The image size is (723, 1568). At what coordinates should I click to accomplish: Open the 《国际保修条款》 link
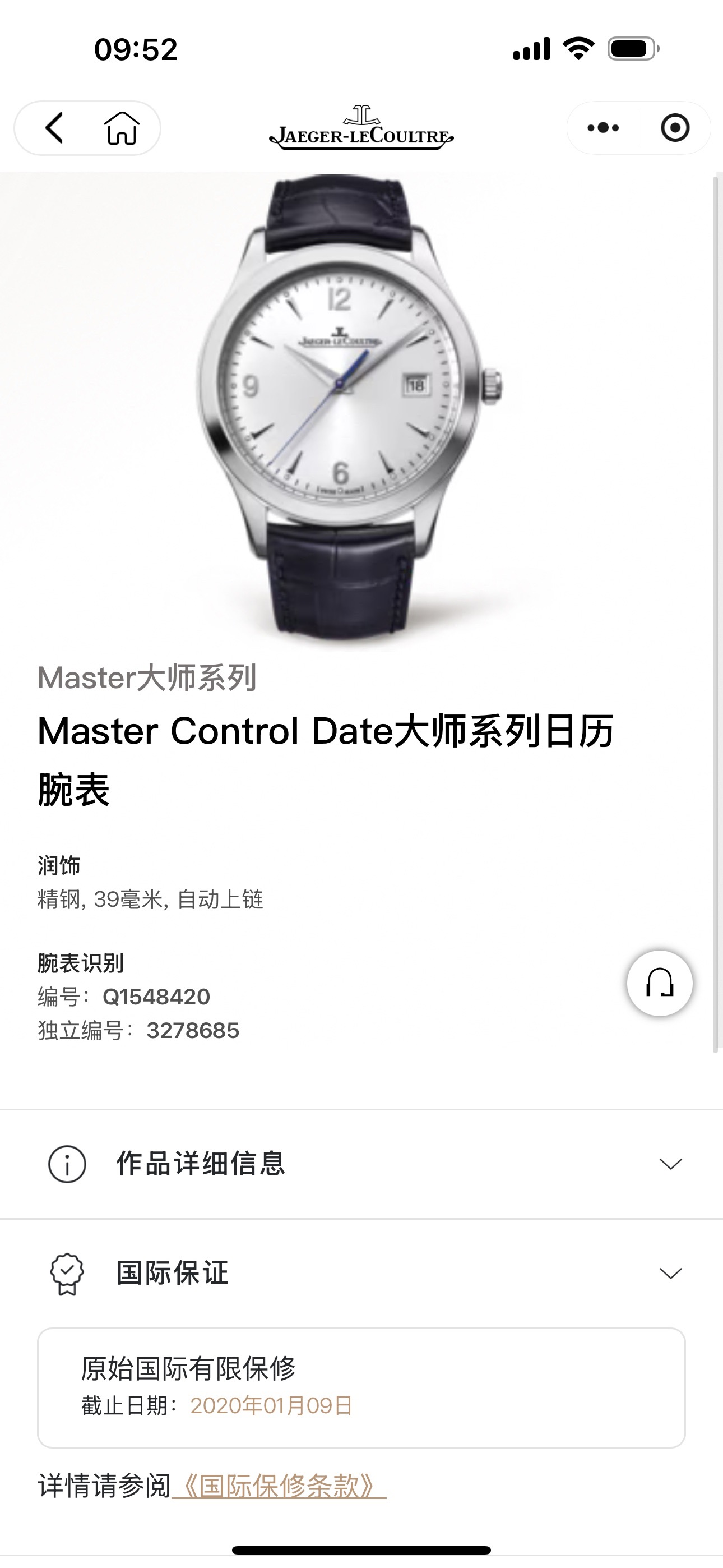pos(279,1486)
